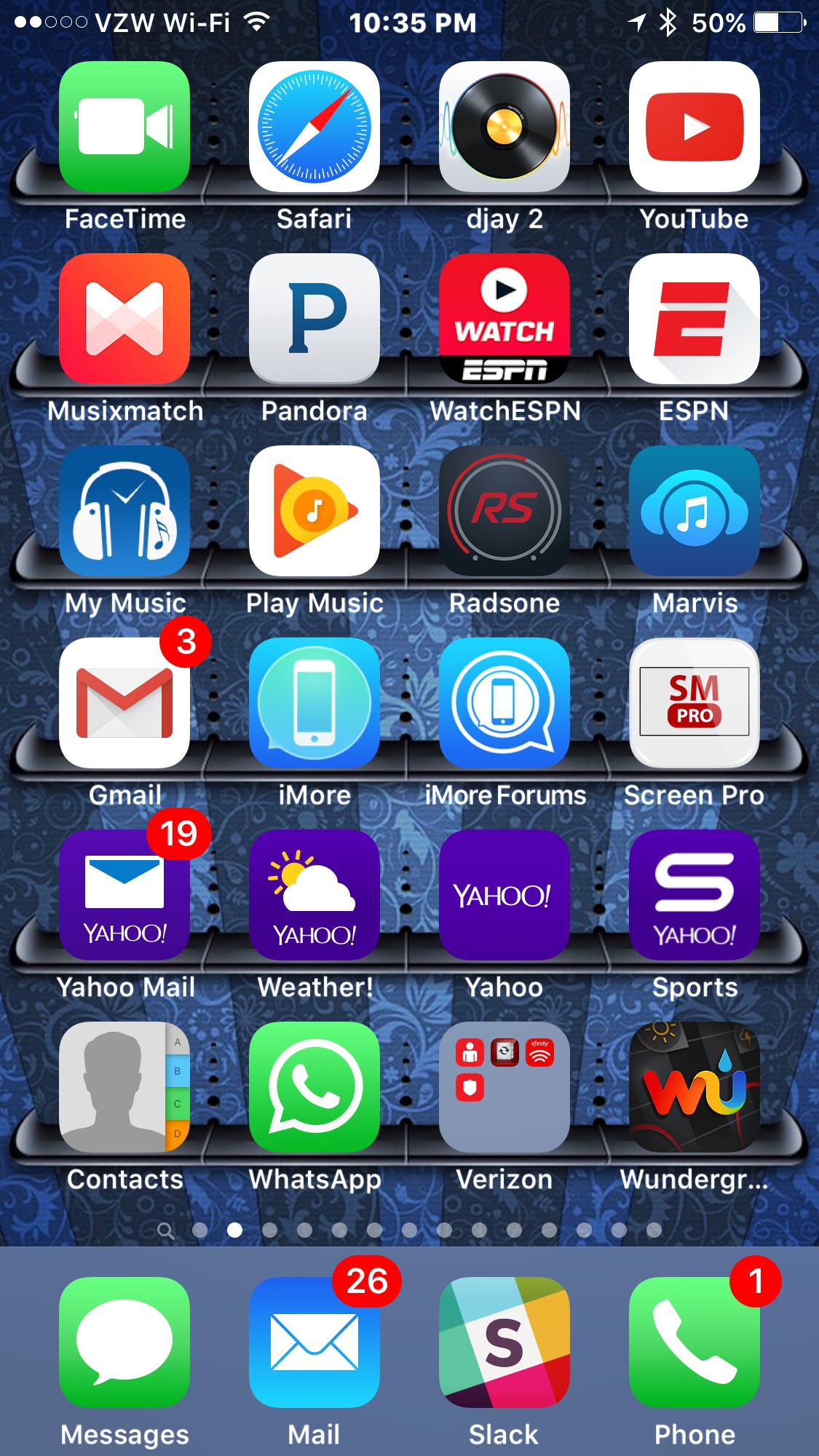The image size is (819, 1456).
Task: Open Phone app with 1 badge
Action: click(x=695, y=1342)
